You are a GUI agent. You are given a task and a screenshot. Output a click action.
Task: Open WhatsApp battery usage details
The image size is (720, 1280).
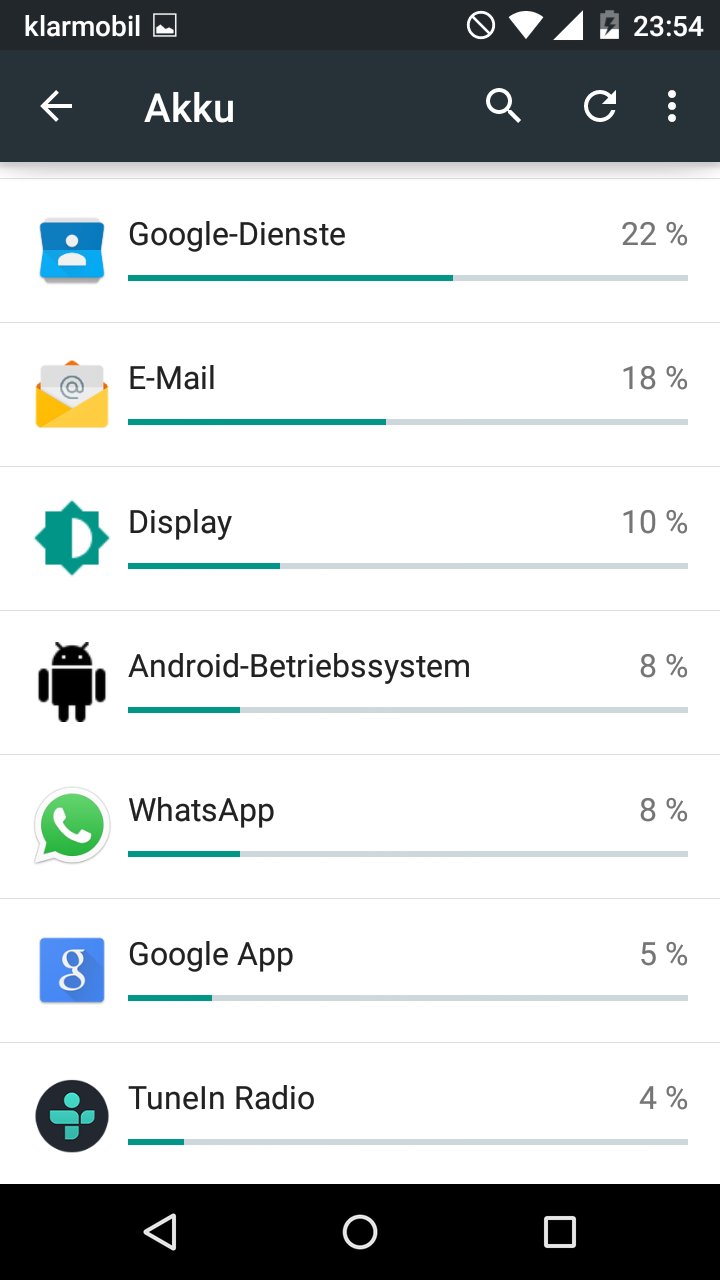tap(360, 826)
